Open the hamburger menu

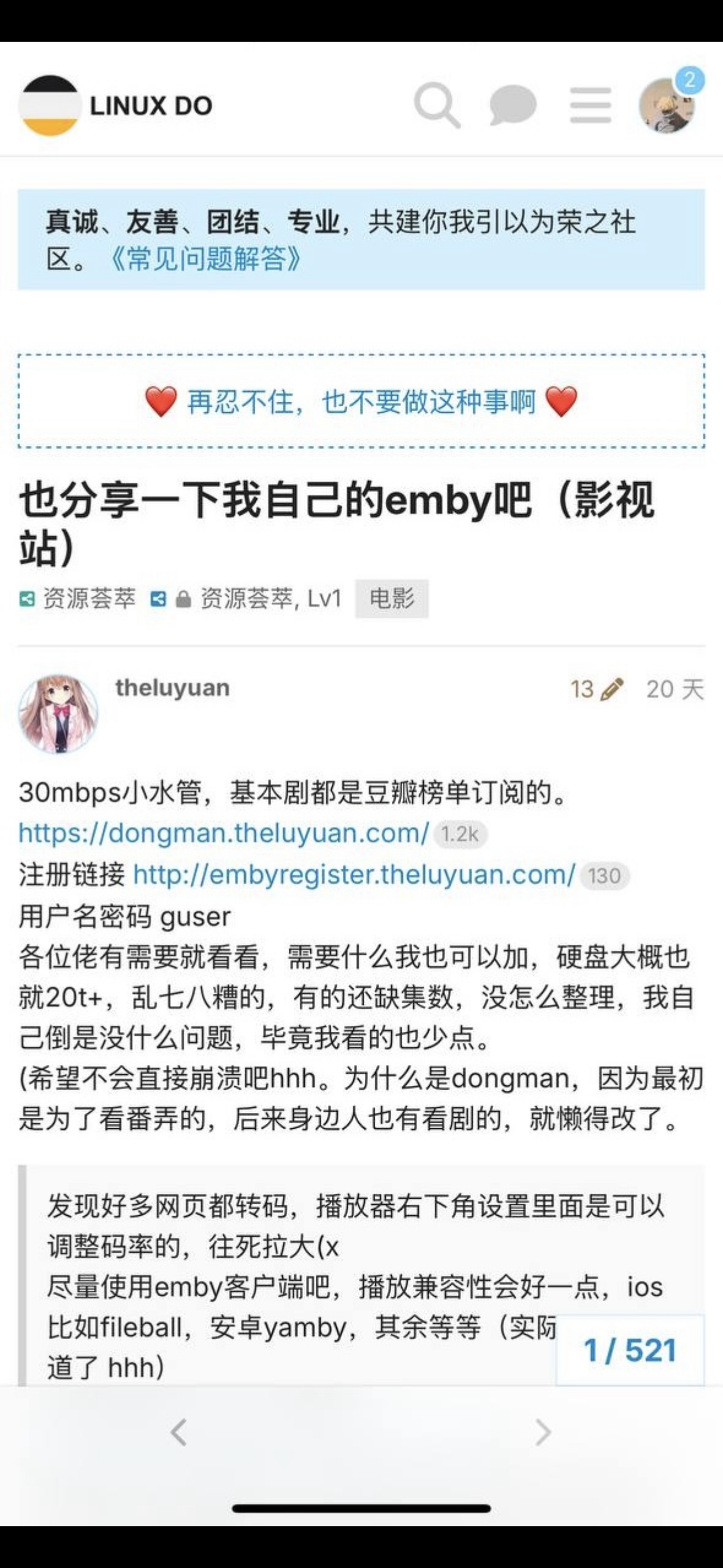click(x=590, y=105)
